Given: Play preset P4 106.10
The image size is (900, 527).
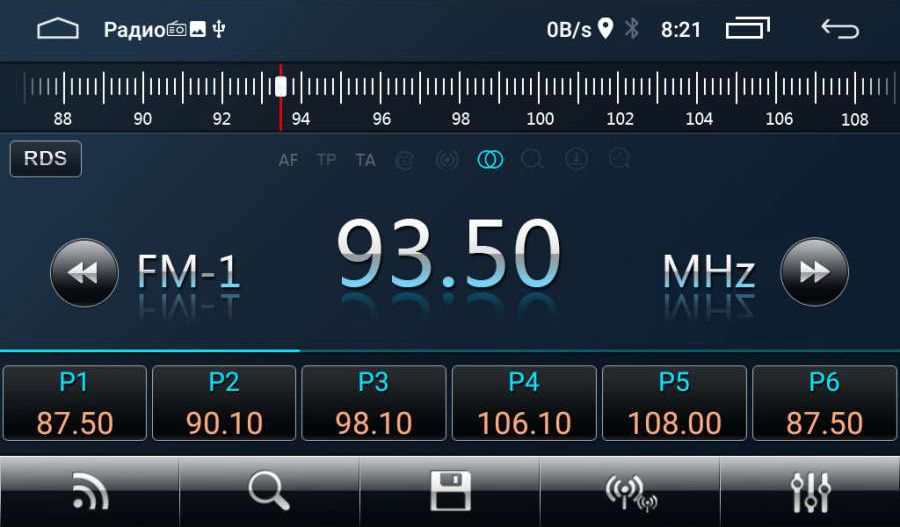Looking at the screenshot, I should pos(524,403).
